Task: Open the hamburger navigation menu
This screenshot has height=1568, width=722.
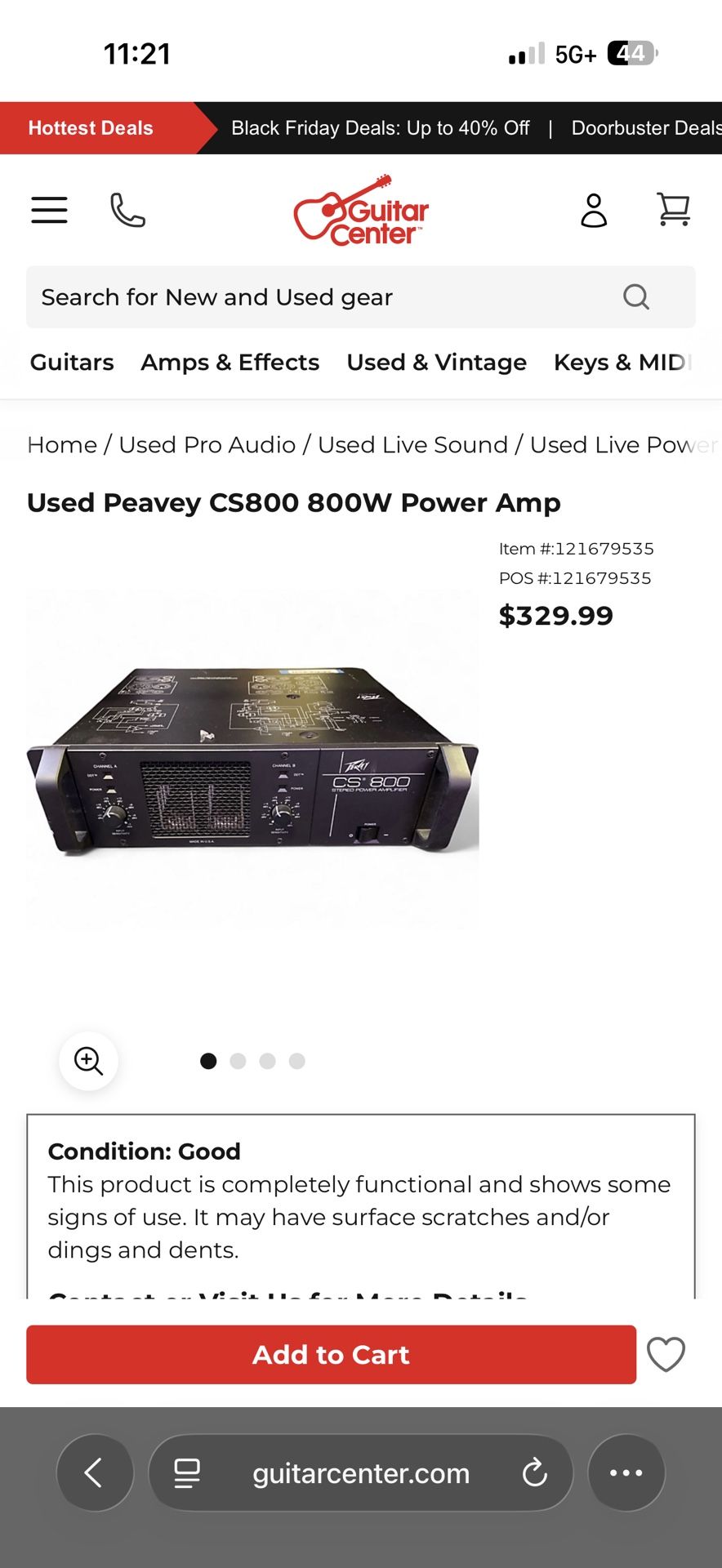Action: click(x=49, y=210)
